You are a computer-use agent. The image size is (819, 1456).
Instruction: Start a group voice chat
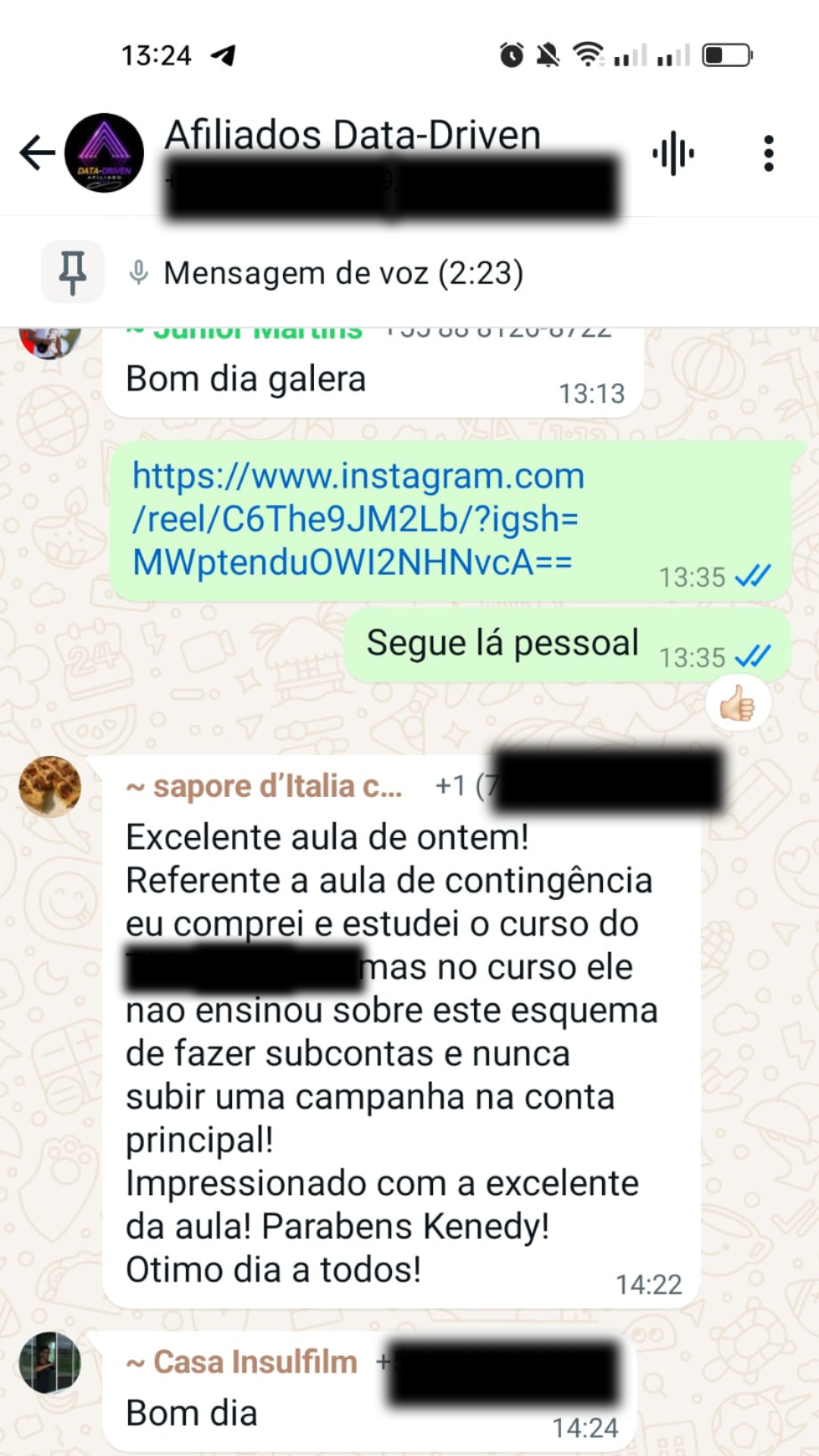(673, 154)
